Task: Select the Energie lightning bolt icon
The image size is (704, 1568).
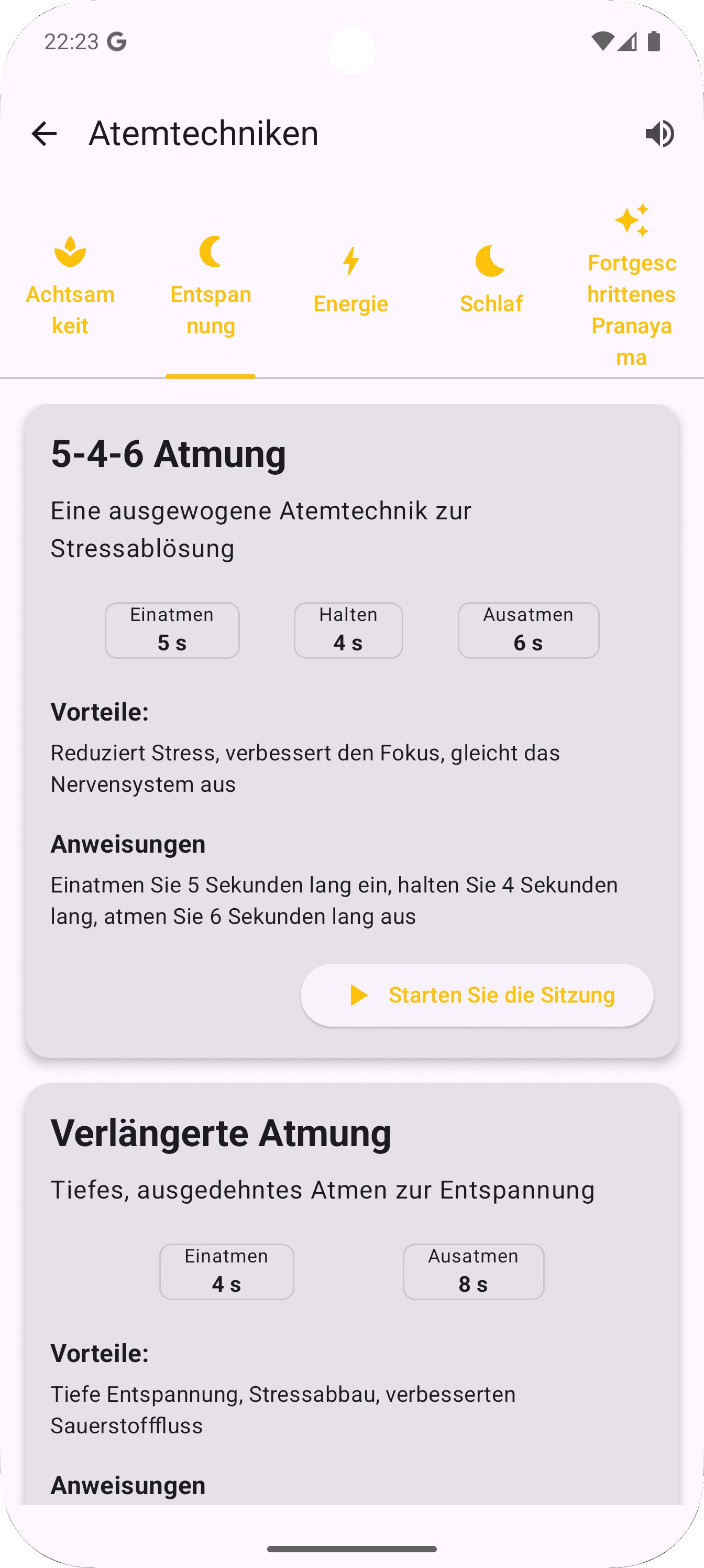Action: click(x=351, y=260)
